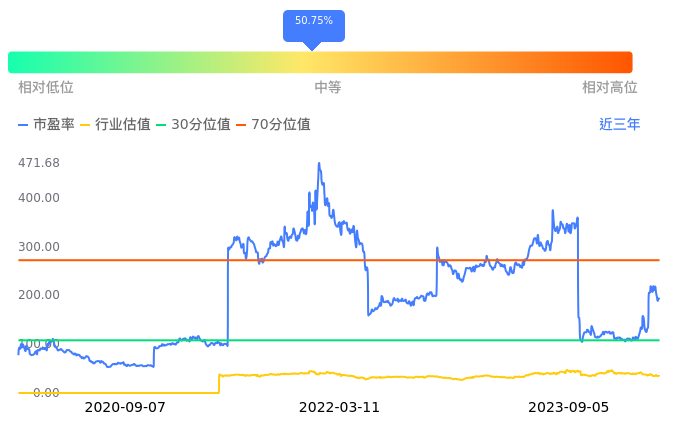Open the 近三年 time range selector
686x442 pixels.
pyautogui.click(x=619, y=124)
